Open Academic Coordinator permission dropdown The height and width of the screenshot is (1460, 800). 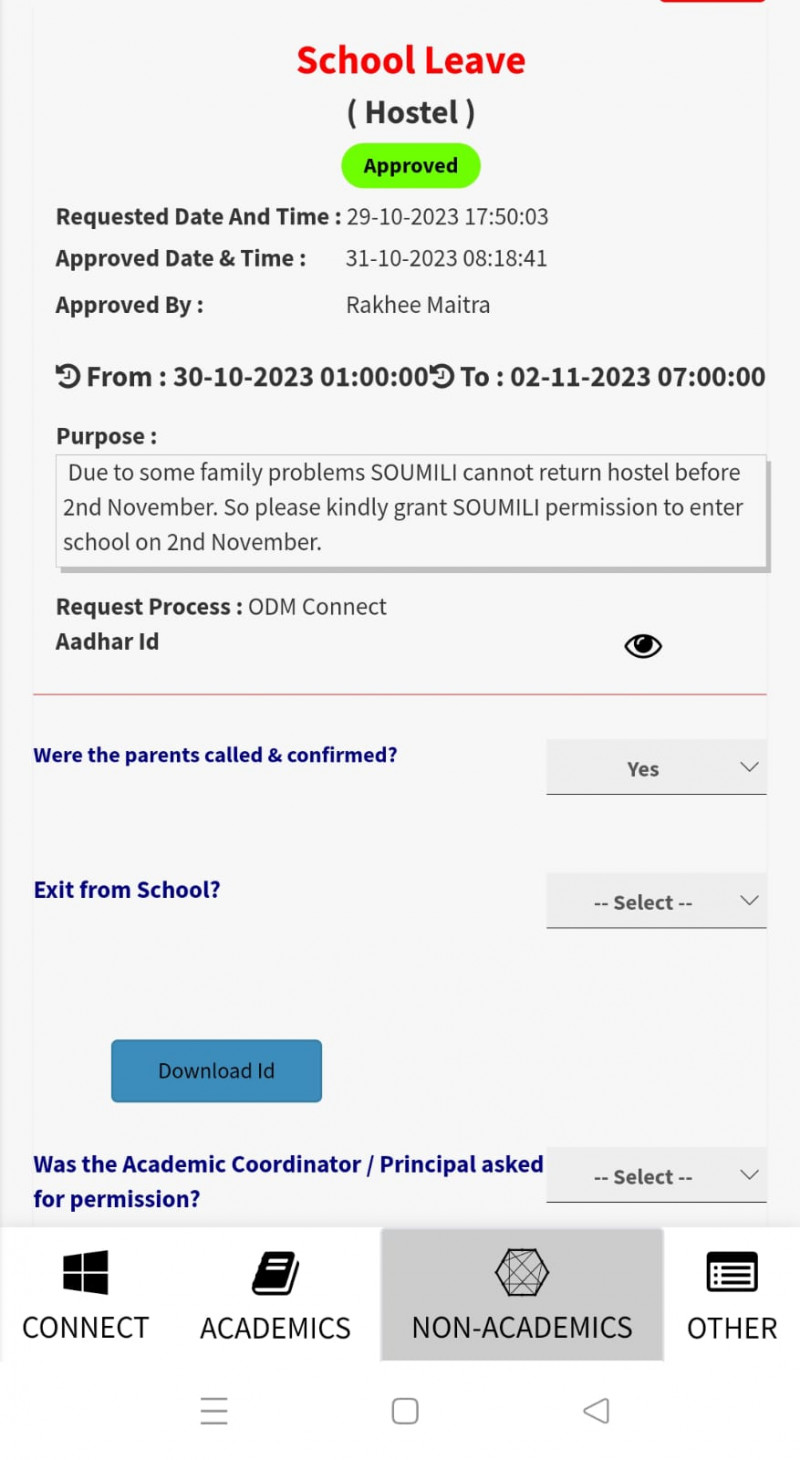656,1176
